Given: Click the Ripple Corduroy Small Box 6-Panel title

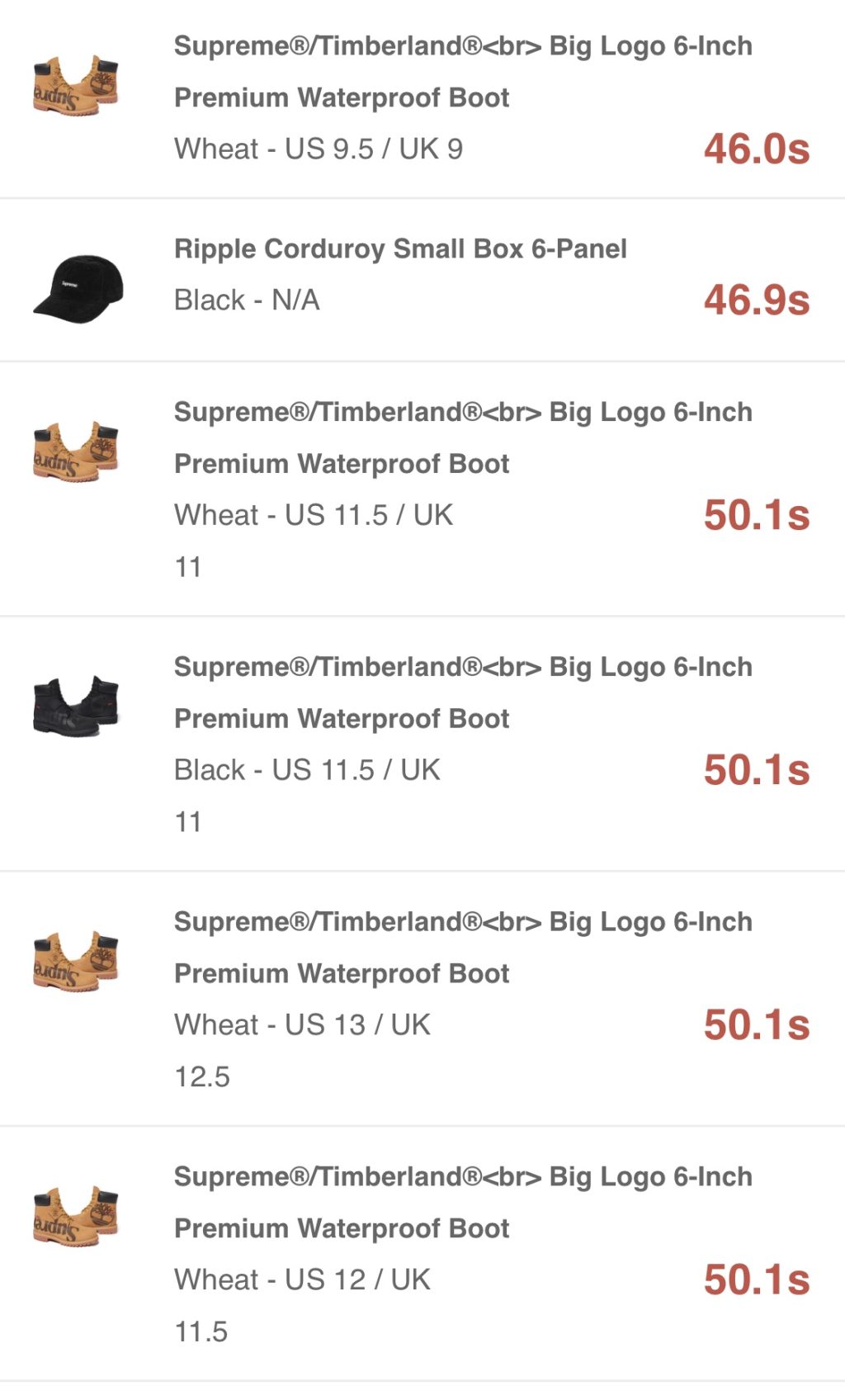Looking at the screenshot, I should click(399, 247).
